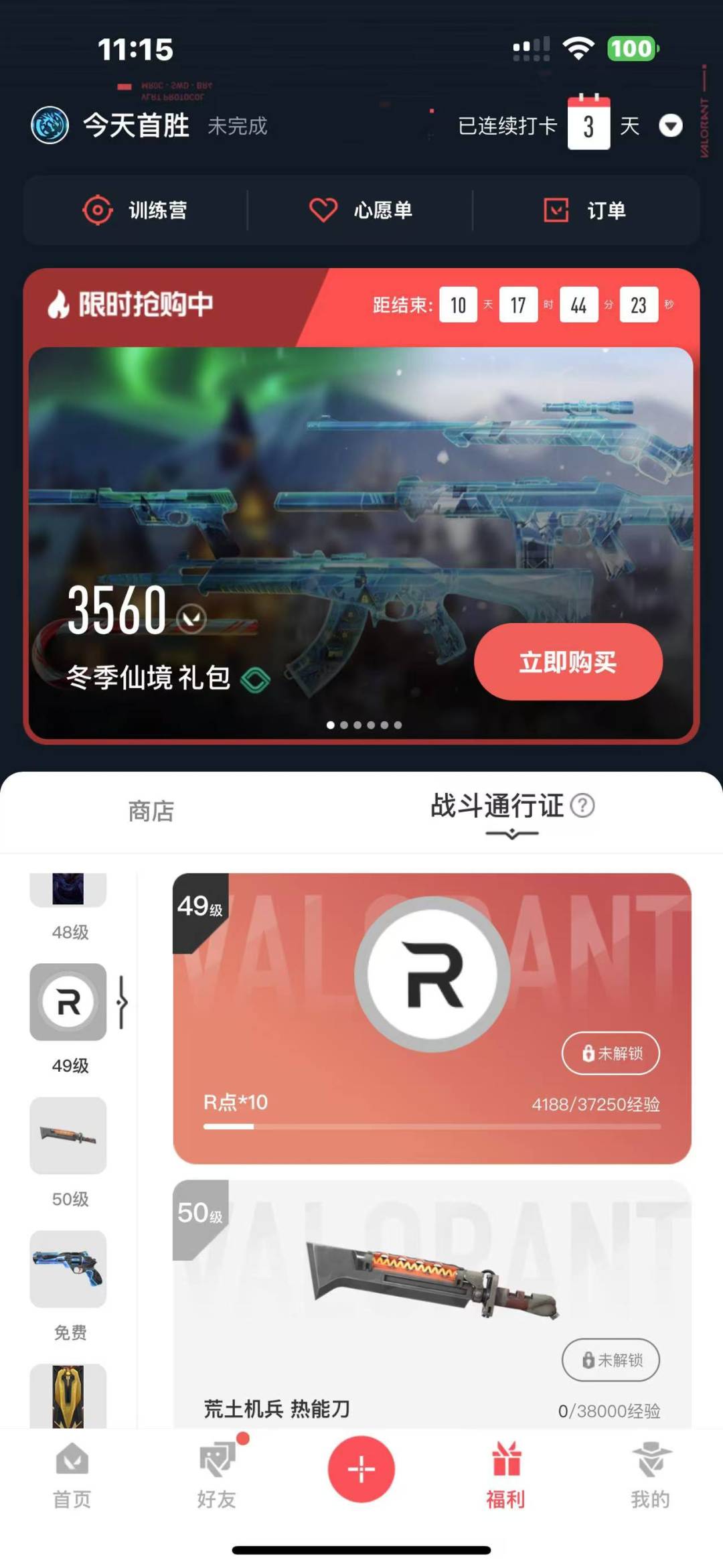
Task: View 订单 orders
Action: (584, 210)
